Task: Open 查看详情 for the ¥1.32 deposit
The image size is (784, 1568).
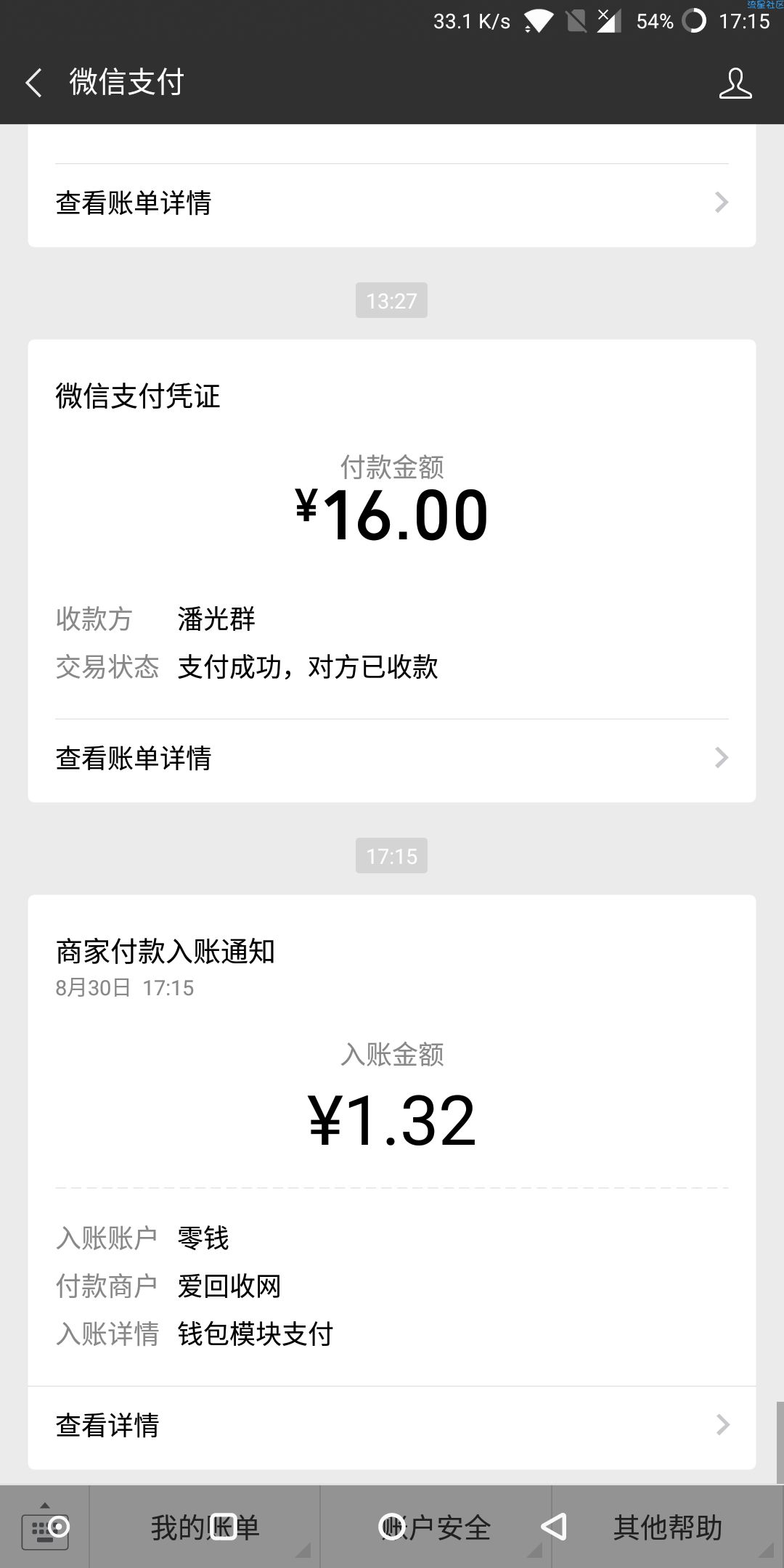Action: 392,1425
